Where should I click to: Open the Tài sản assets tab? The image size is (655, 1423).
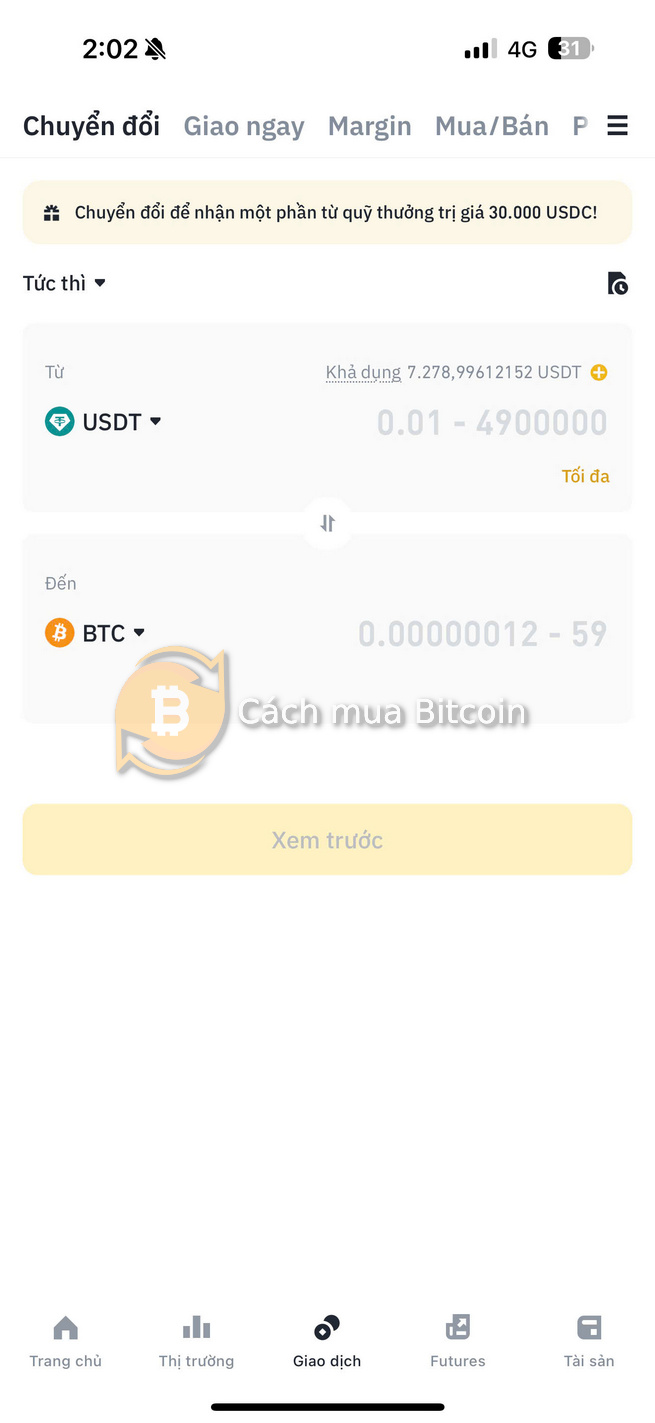(x=589, y=1341)
